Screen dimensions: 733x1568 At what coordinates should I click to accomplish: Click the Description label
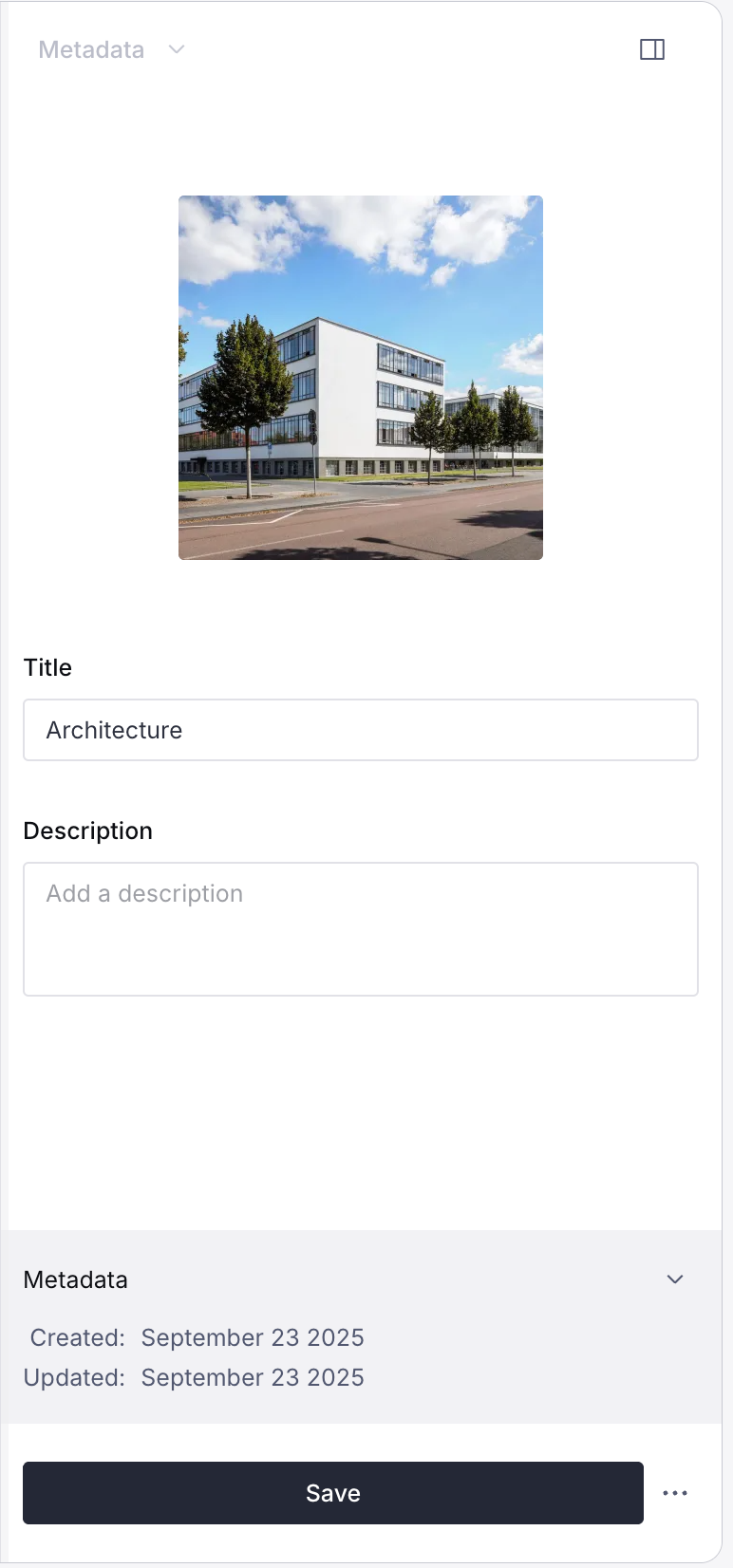click(x=87, y=831)
